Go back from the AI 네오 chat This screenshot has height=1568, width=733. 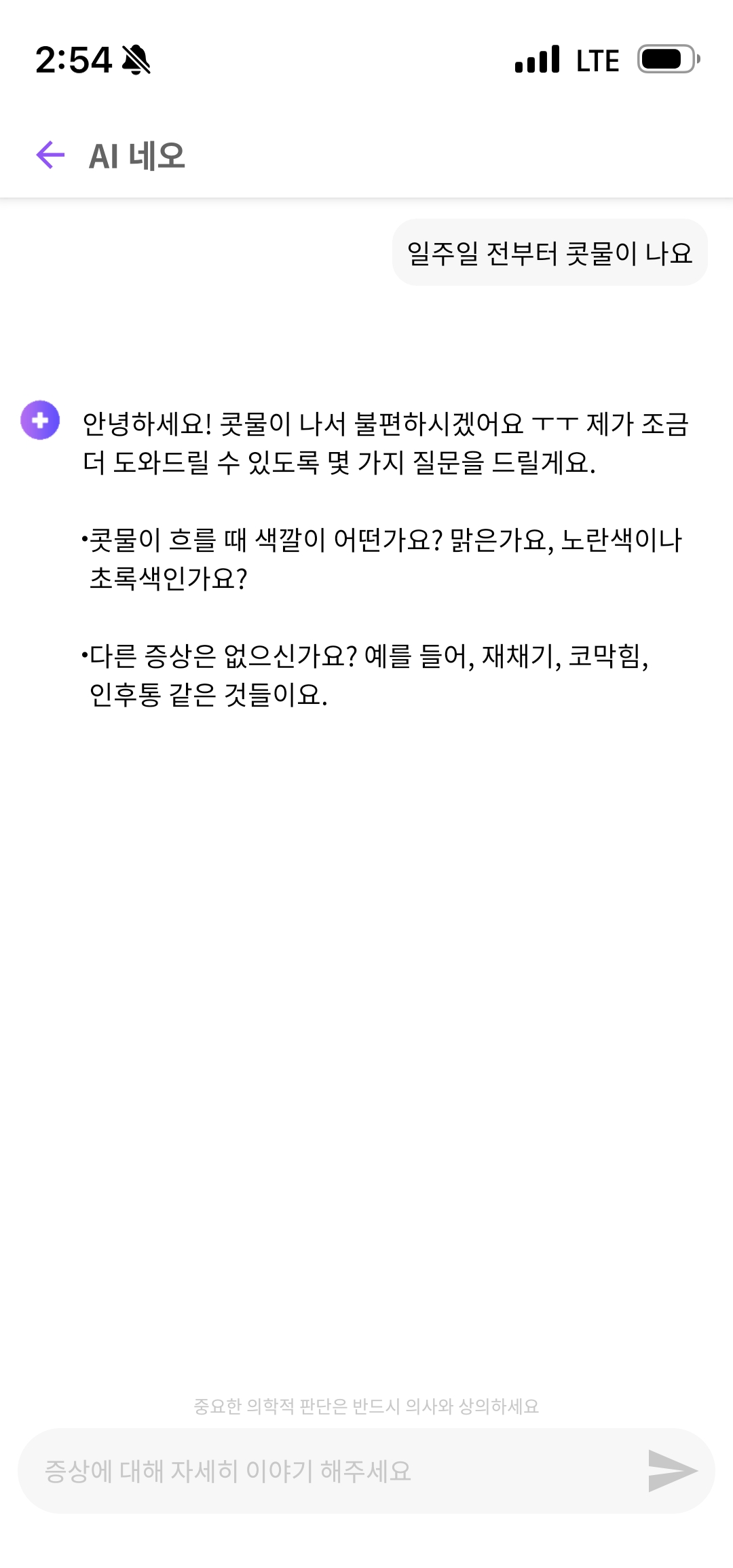(50, 155)
